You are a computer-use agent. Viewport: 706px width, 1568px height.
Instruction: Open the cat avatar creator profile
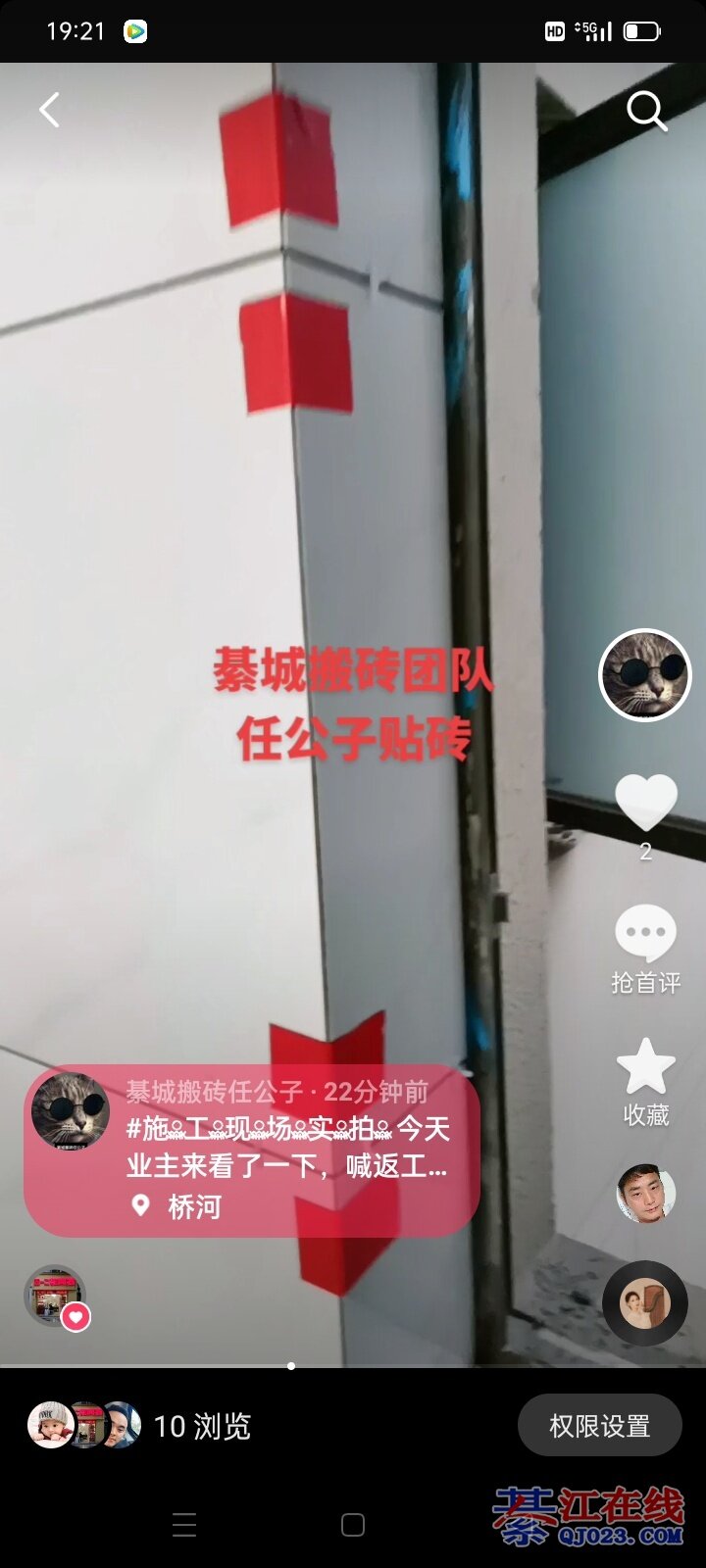645,675
